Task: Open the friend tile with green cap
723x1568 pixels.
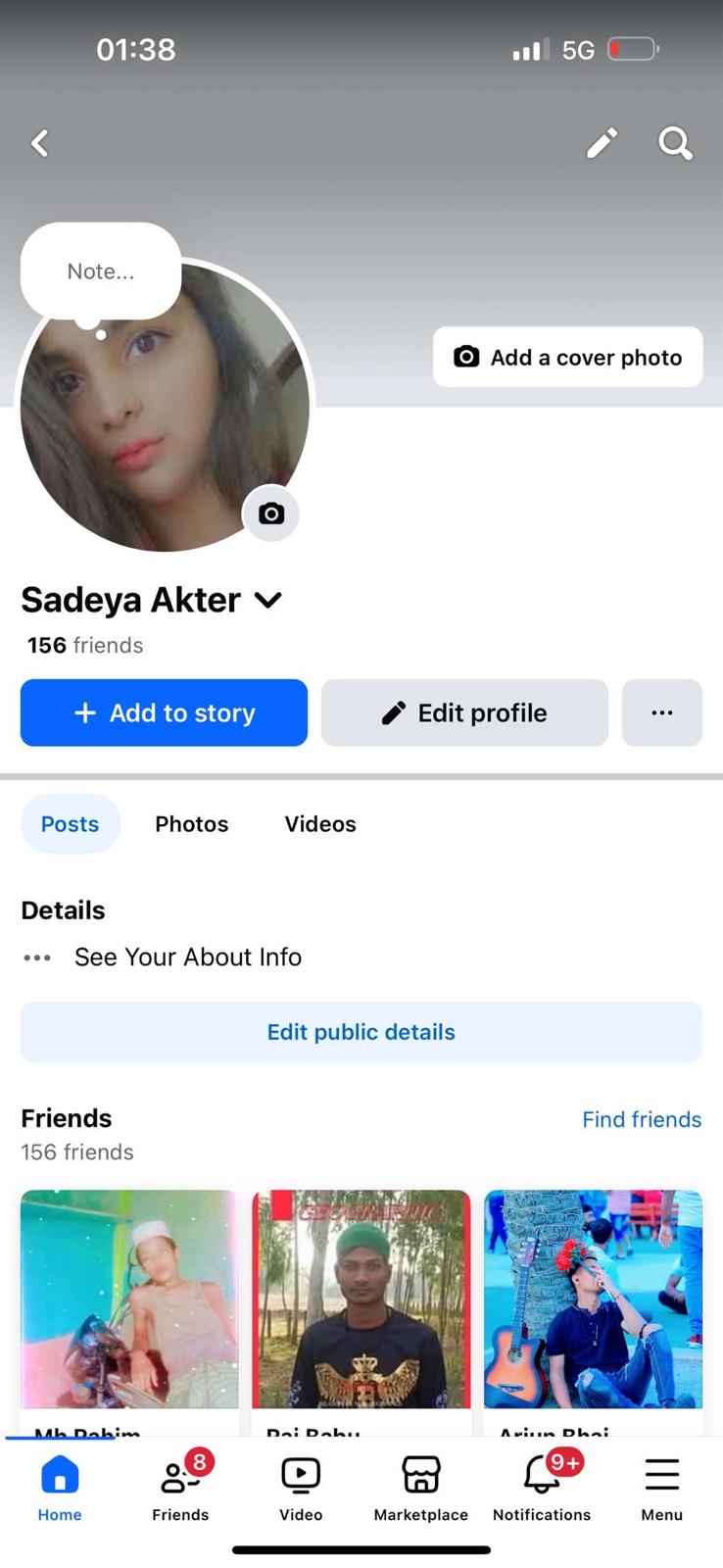Action: [361, 1298]
